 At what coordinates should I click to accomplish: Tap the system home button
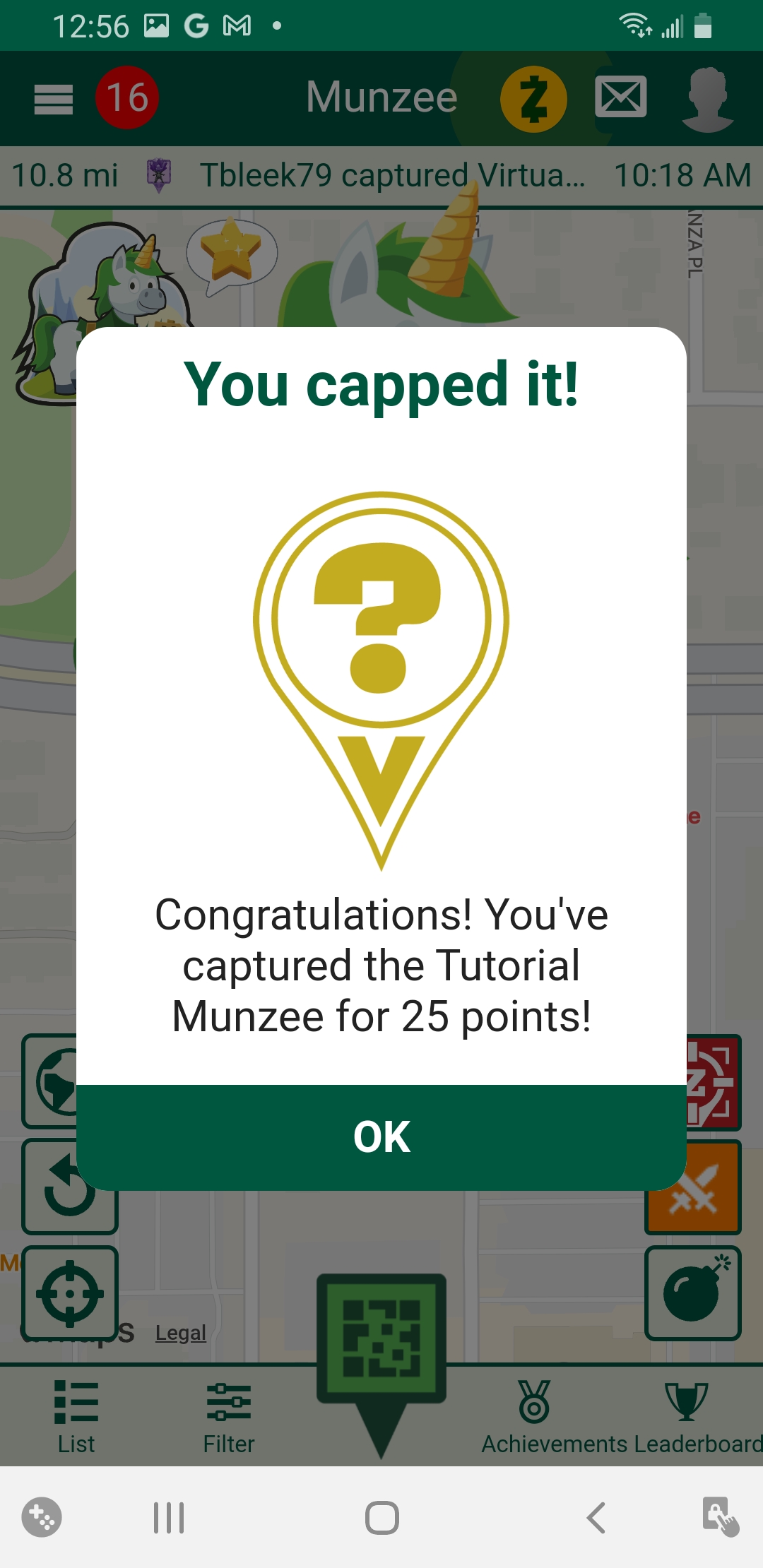pos(382,1517)
